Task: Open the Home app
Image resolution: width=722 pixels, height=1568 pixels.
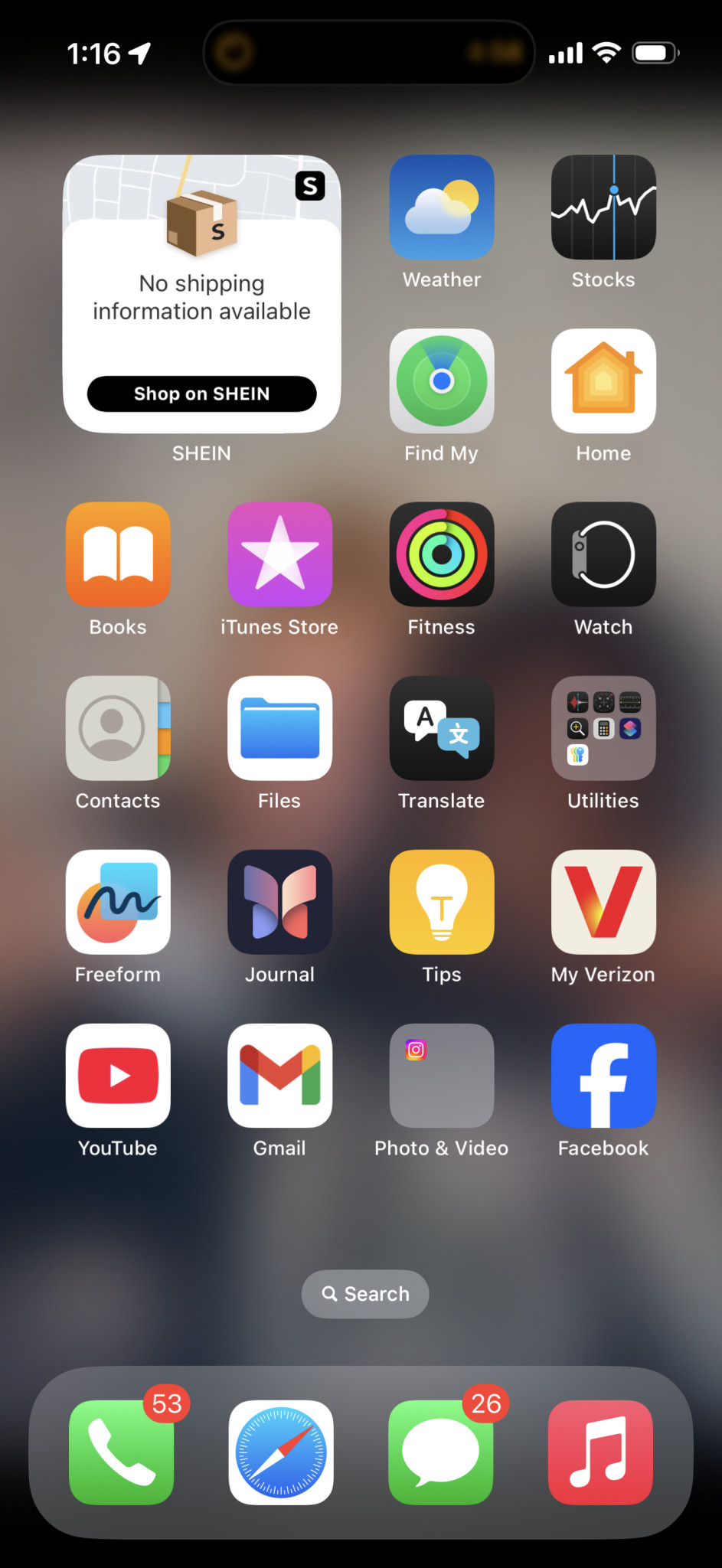Action: 603,381
